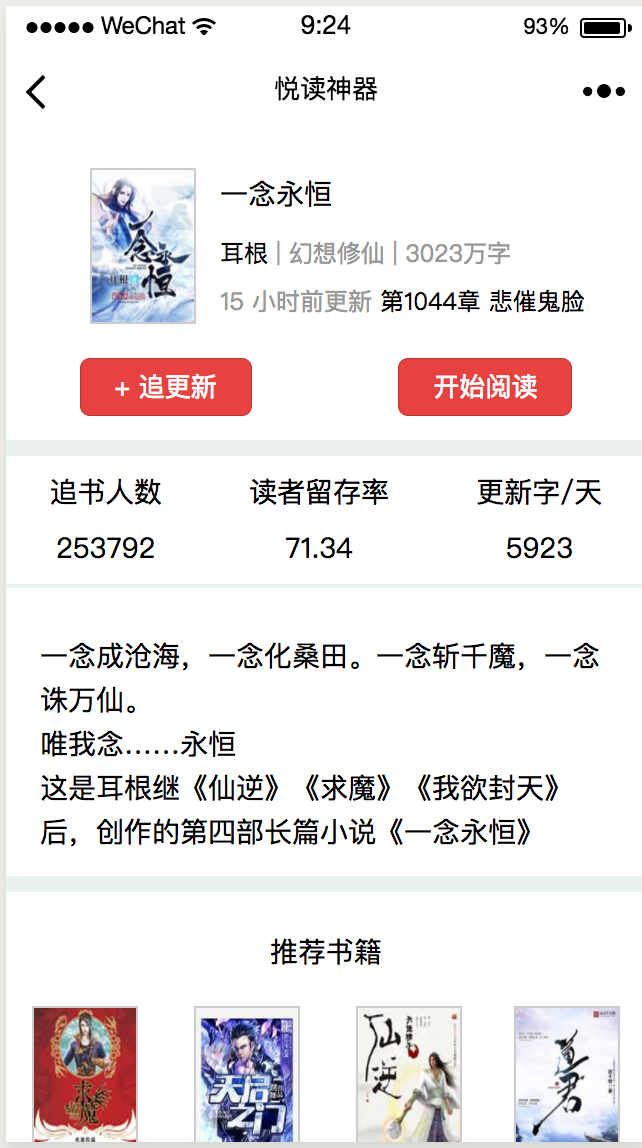
Task: Start reading with 开始阅读 button
Action: [x=485, y=387]
